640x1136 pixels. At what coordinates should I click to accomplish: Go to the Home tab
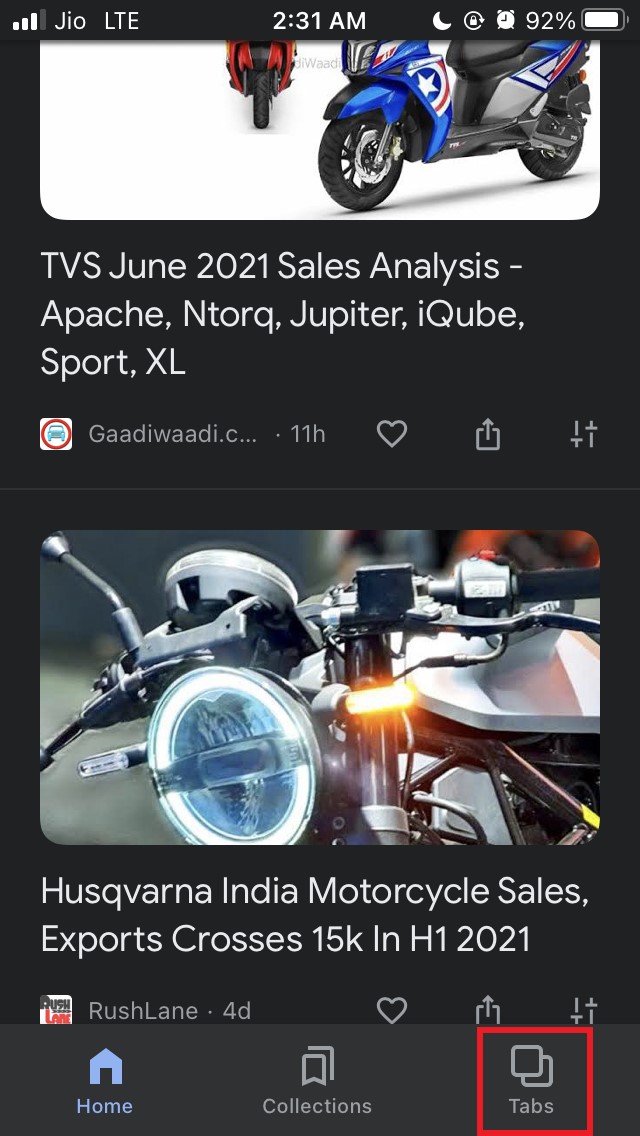[x=105, y=1081]
